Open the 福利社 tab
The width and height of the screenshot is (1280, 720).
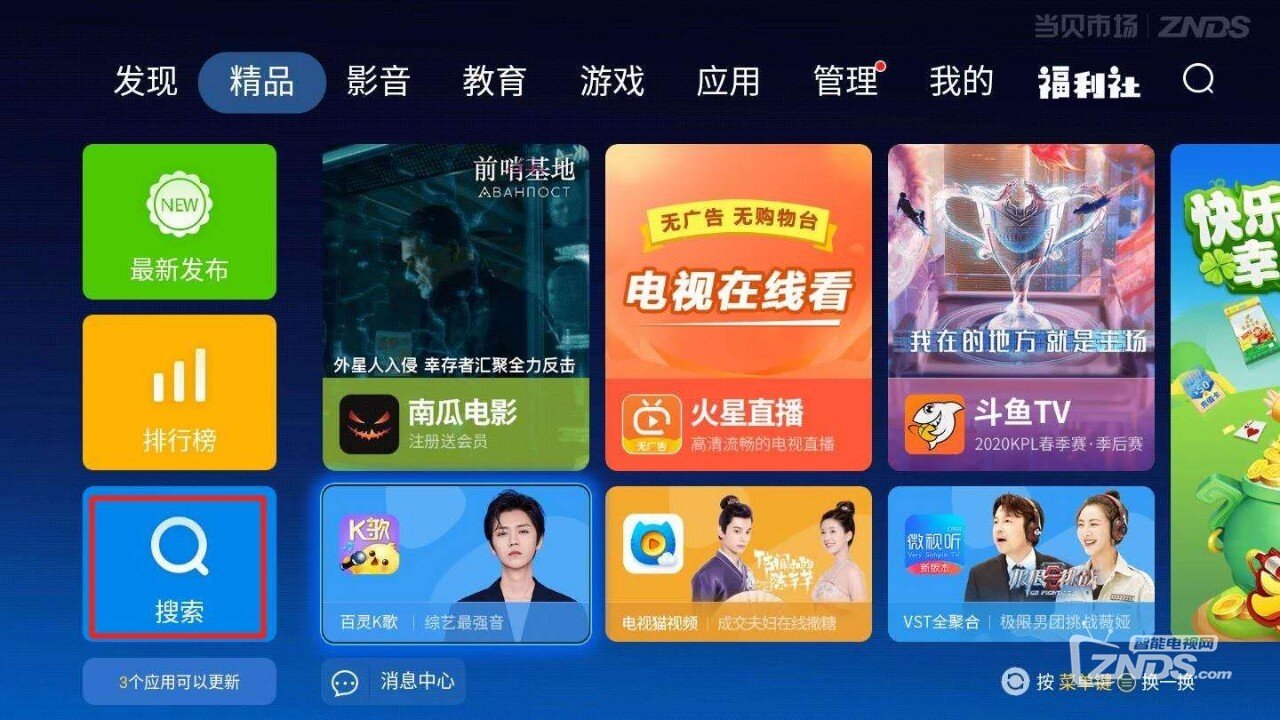[1089, 82]
